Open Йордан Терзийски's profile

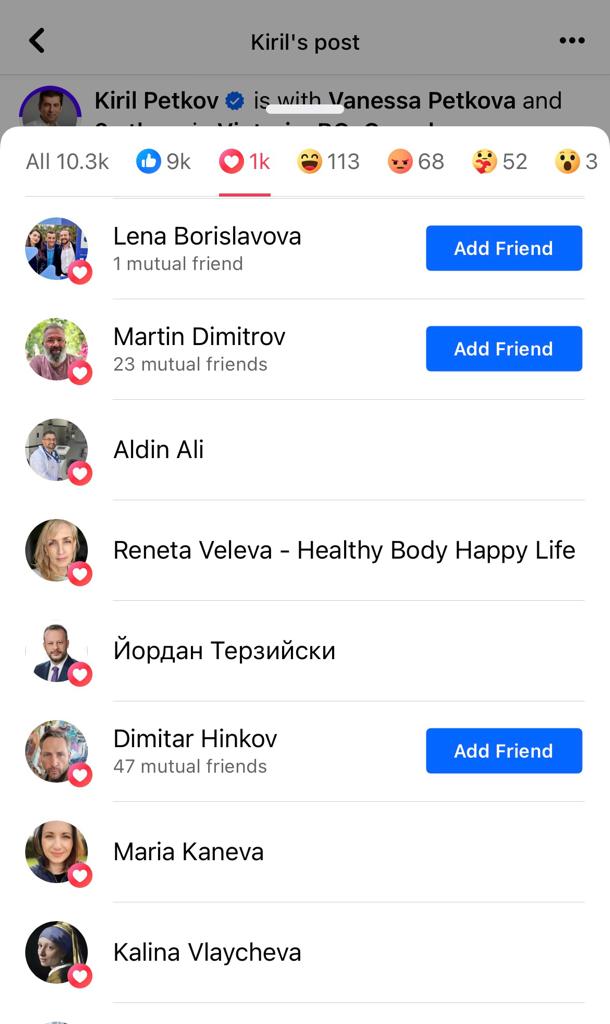(224, 651)
